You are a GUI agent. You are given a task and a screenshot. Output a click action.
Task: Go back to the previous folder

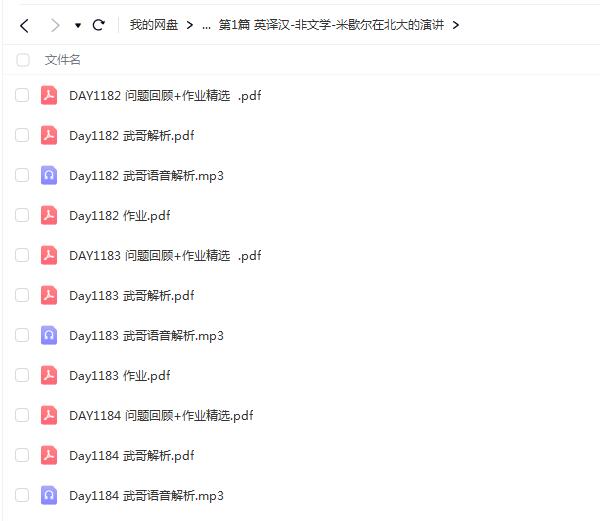click(x=24, y=25)
